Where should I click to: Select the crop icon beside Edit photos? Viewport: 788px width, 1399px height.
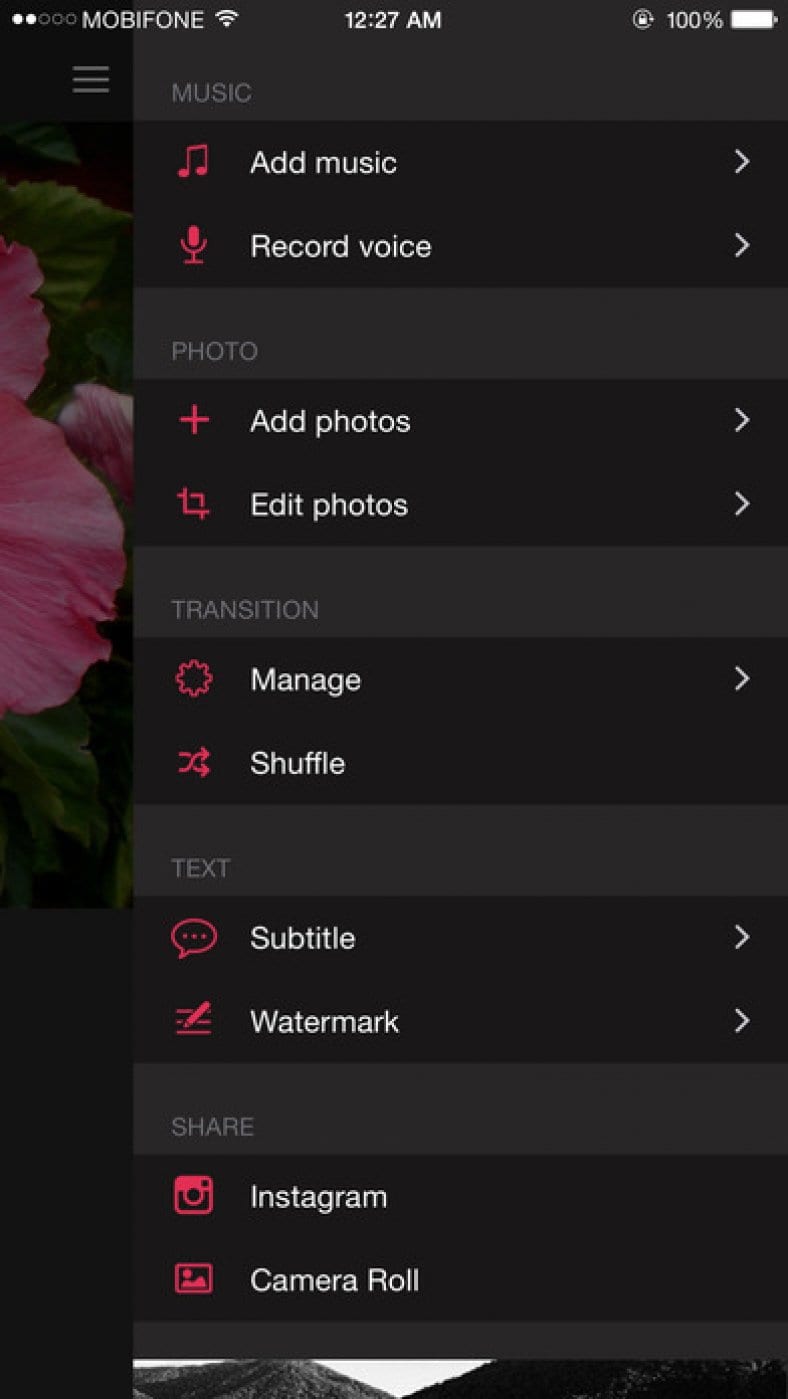click(193, 504)
